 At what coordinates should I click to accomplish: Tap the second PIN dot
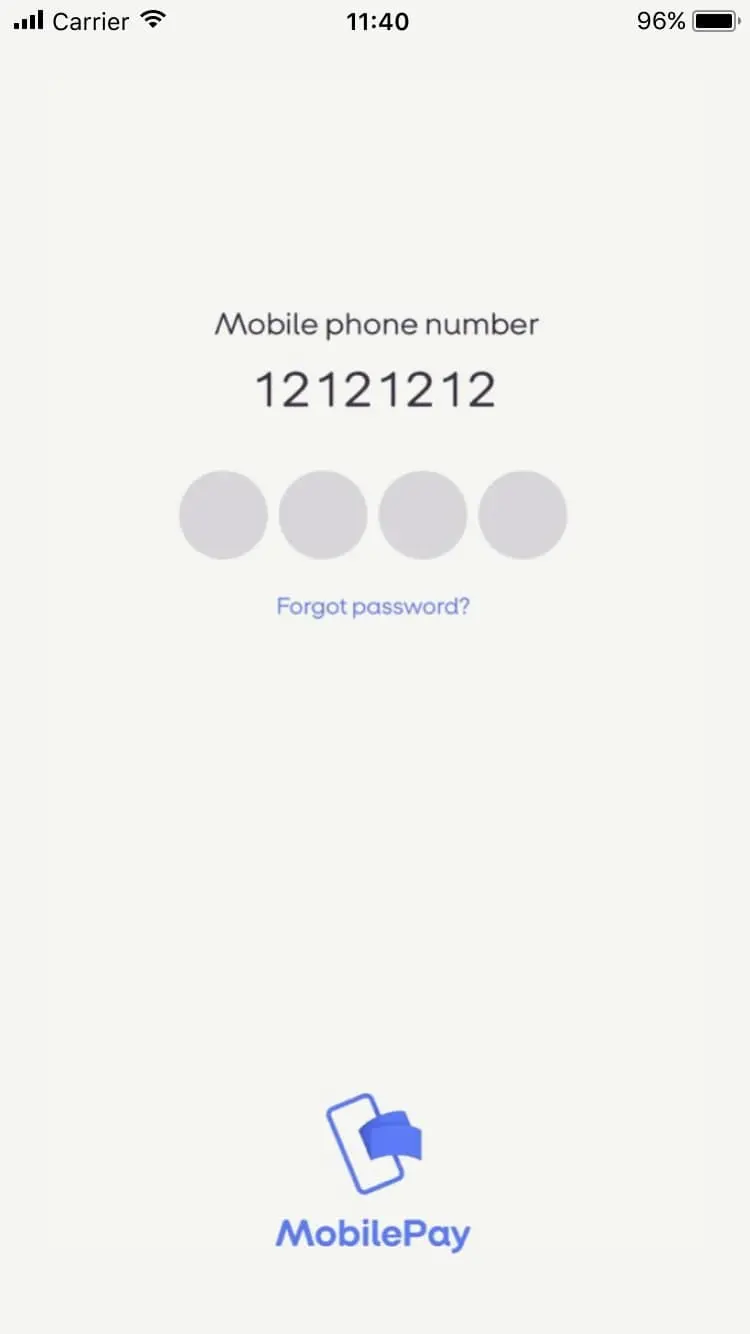pos(323,514)
